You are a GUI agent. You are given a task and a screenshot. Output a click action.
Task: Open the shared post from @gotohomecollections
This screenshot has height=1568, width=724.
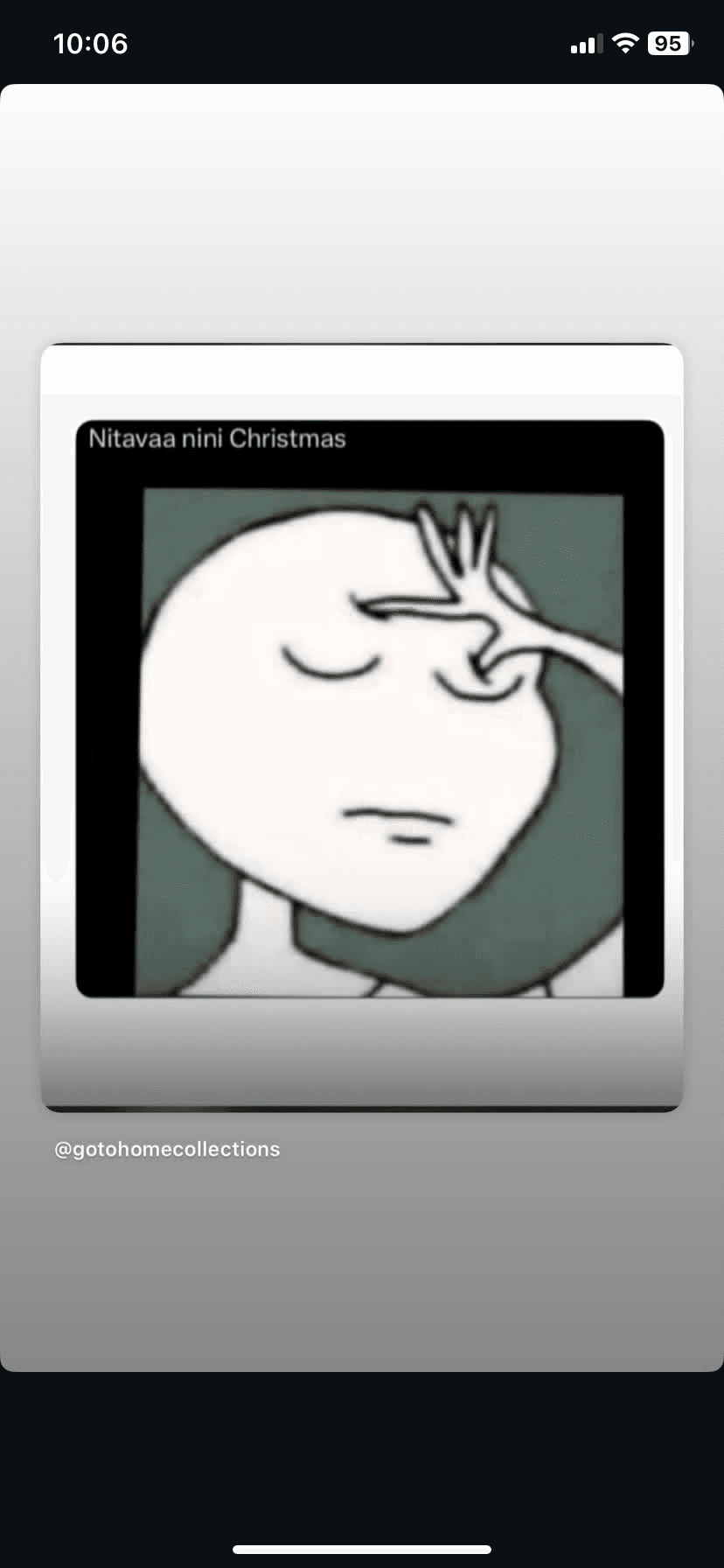pyautogui.click(x=361, y=726)
